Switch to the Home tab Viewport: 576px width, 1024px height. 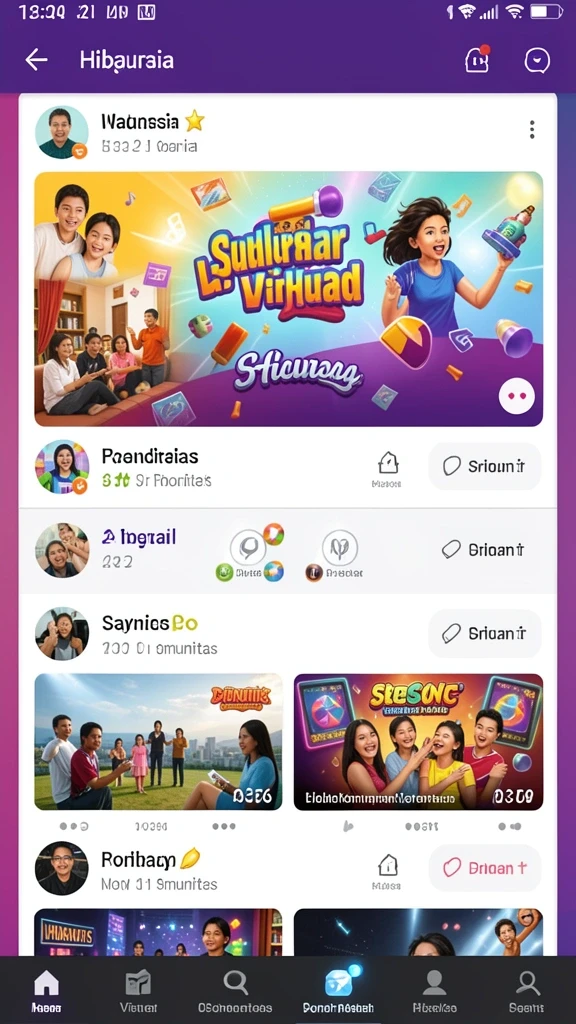point(46,990)
